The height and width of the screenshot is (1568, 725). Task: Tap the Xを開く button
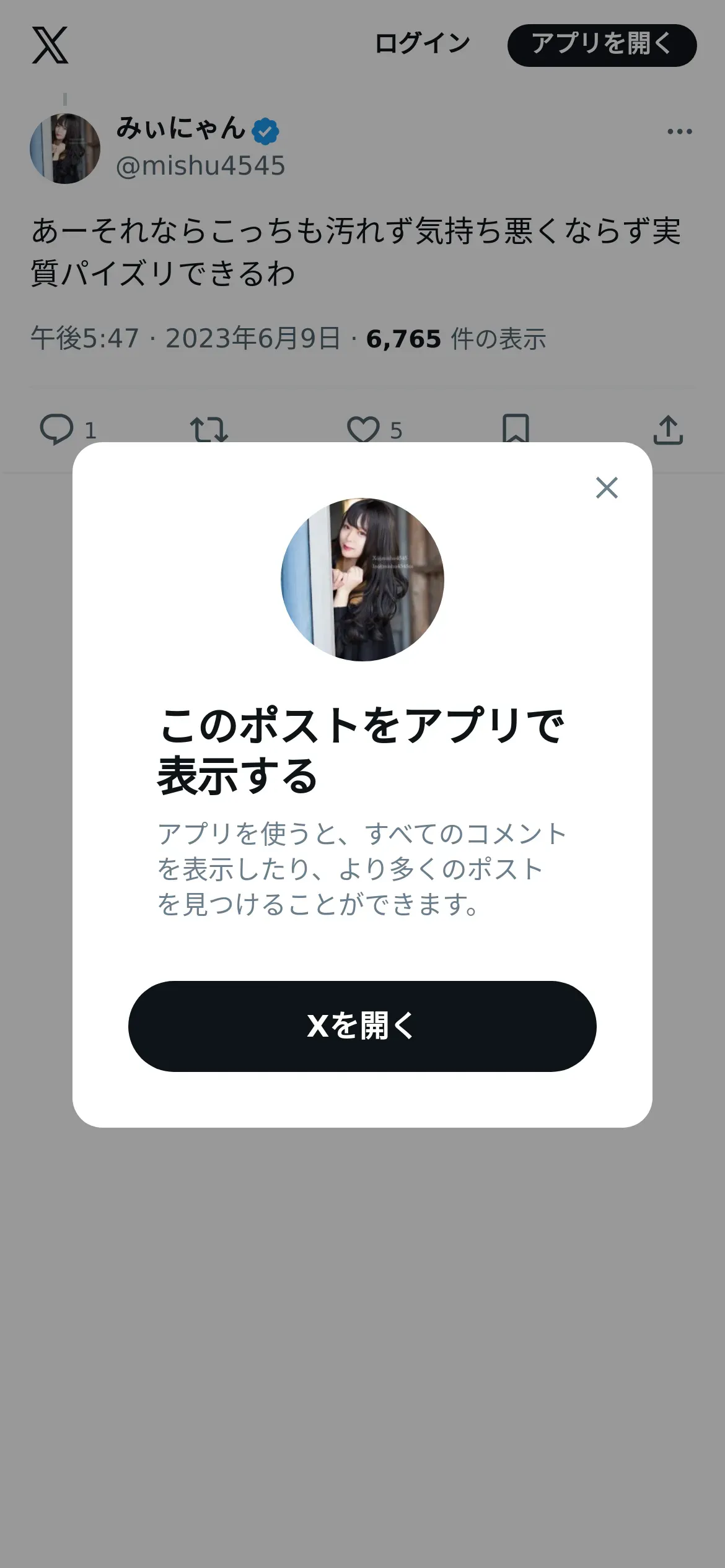pyautogui.click(x=362, y=1026)
